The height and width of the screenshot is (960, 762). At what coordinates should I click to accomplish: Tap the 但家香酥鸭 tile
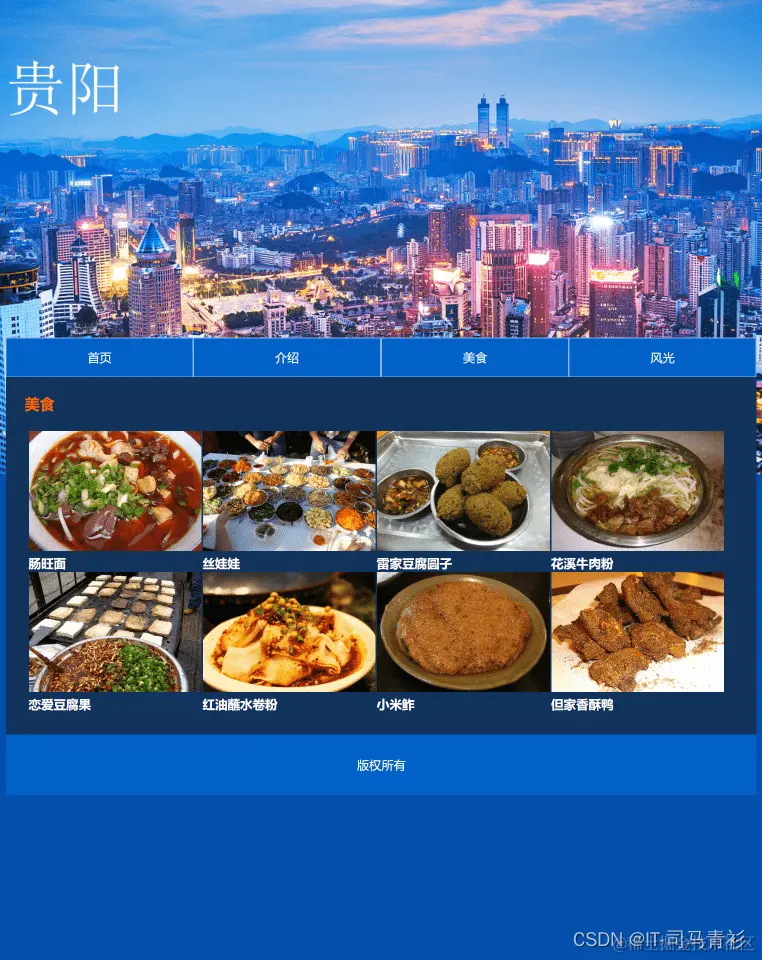tap(637, 632)
